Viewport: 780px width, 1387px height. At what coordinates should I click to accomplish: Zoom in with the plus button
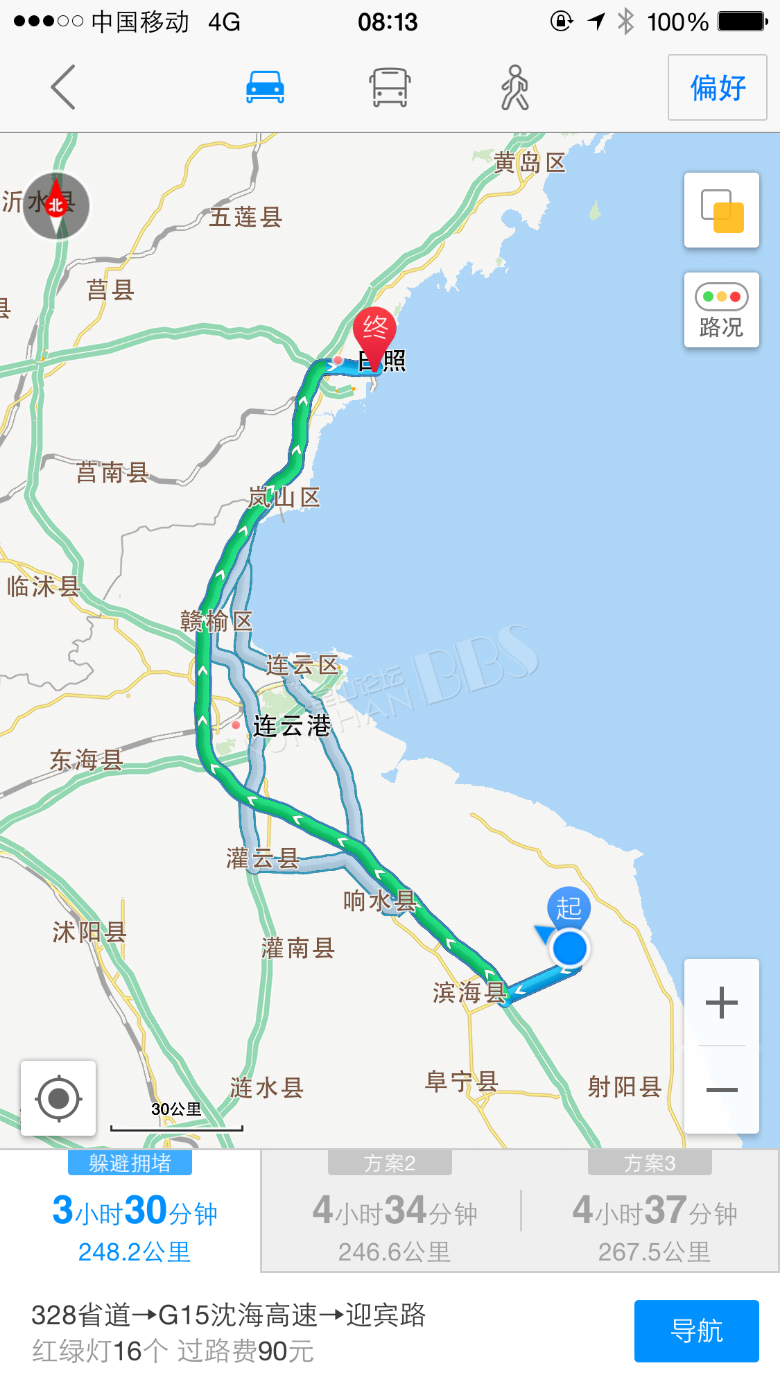pyautogui.click(x=721, y=1002)
